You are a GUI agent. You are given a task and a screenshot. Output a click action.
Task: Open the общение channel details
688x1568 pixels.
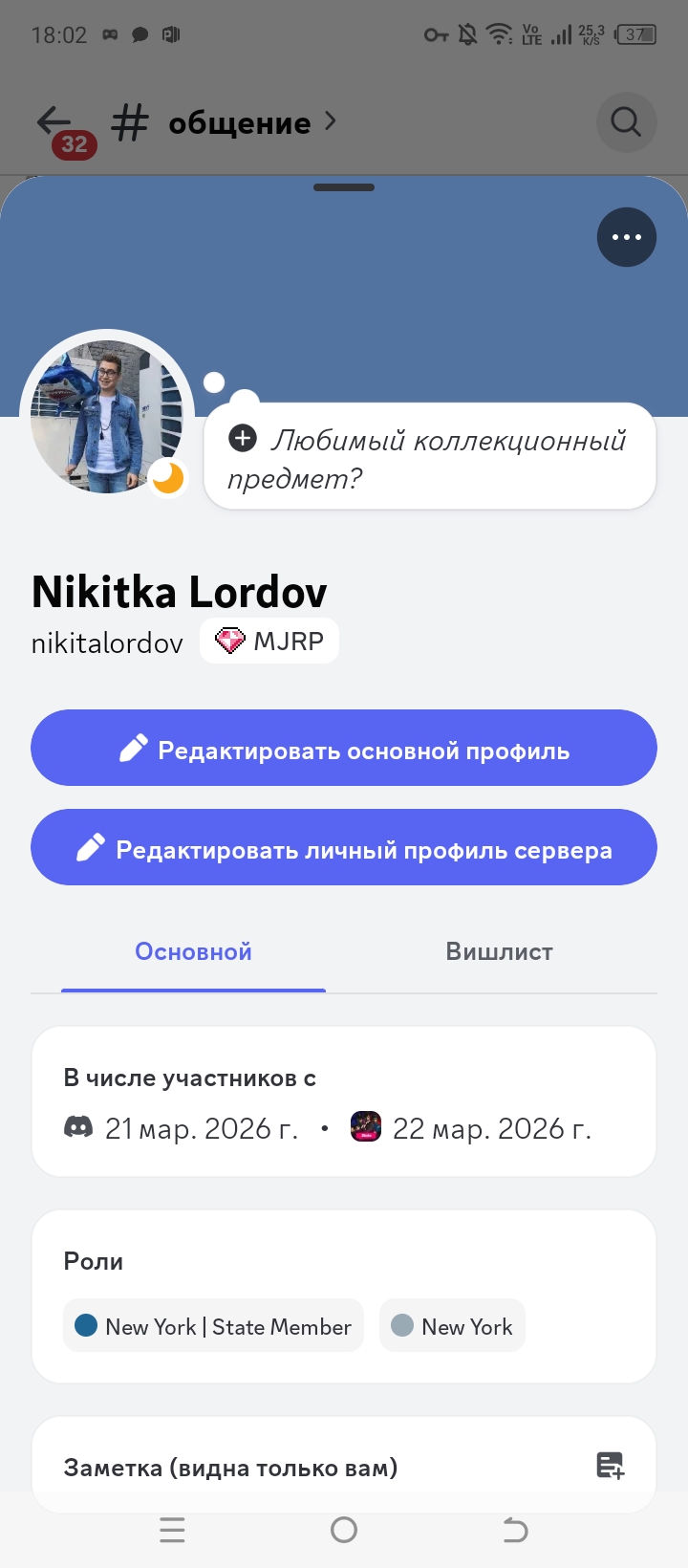pos(239,123)
